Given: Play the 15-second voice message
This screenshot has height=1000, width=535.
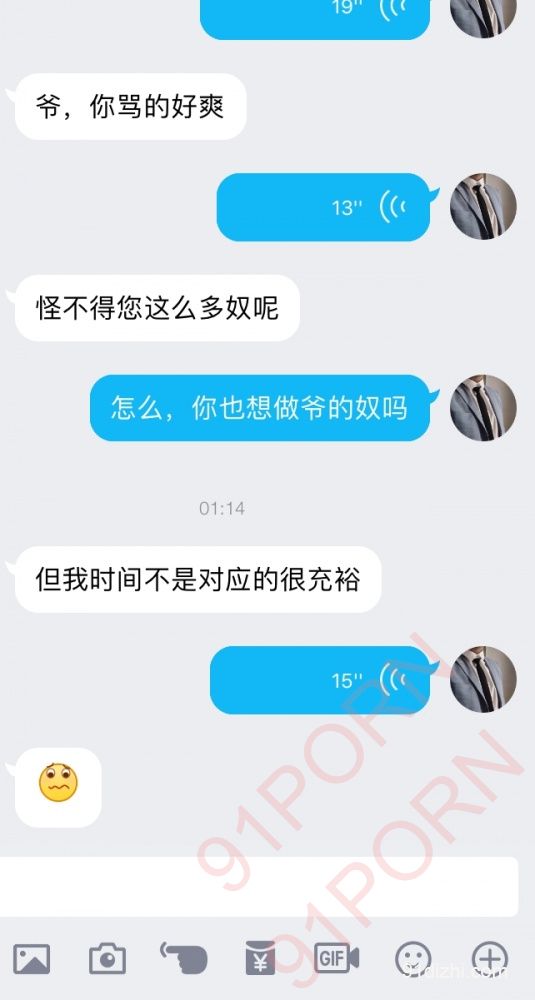Looking at the screenshot, I should (x=320, y=680).
